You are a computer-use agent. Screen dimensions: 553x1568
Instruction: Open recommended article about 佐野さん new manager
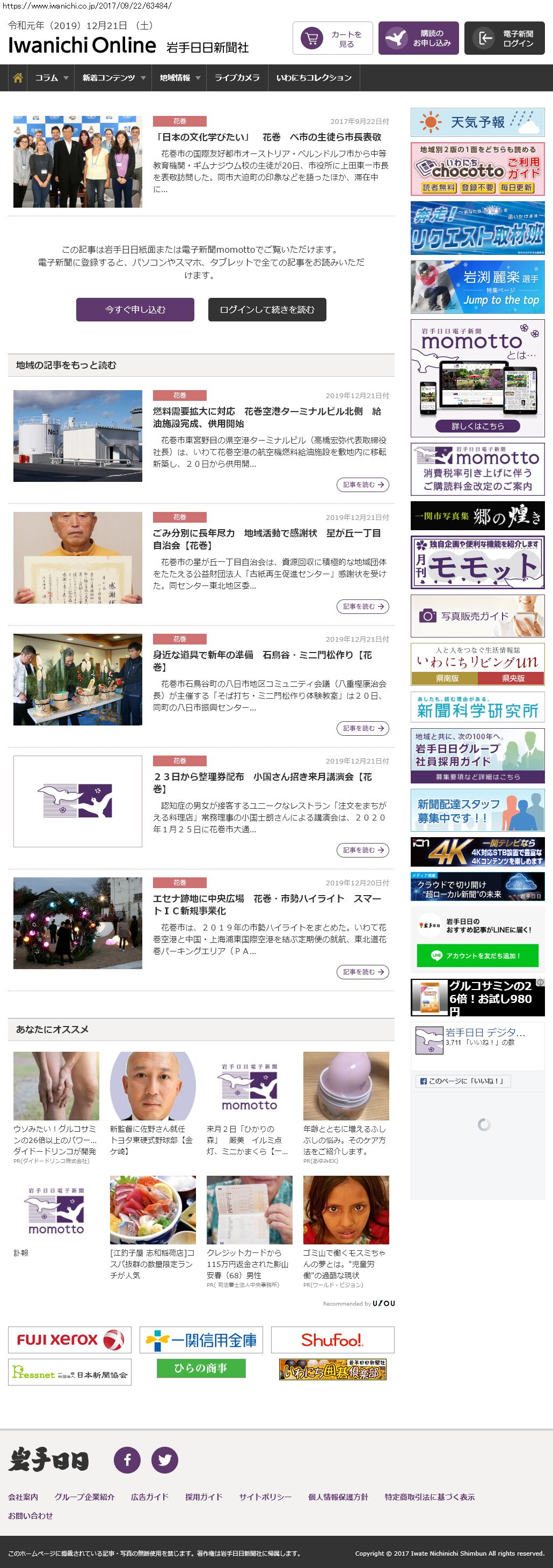pos(152,1139)
